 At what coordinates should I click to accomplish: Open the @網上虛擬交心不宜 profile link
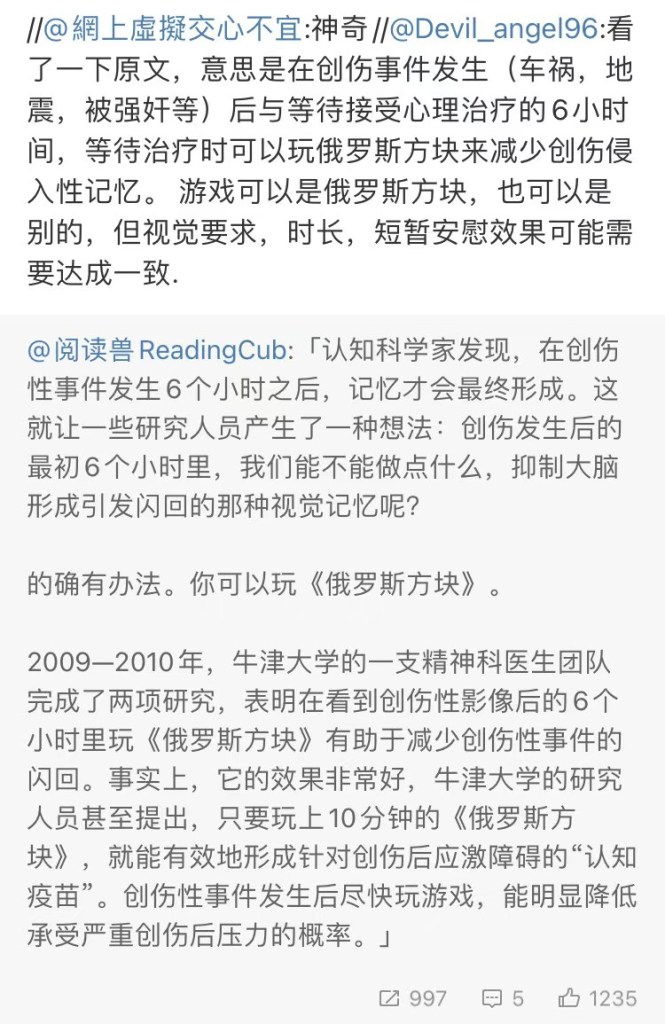(x=174, y=31)
